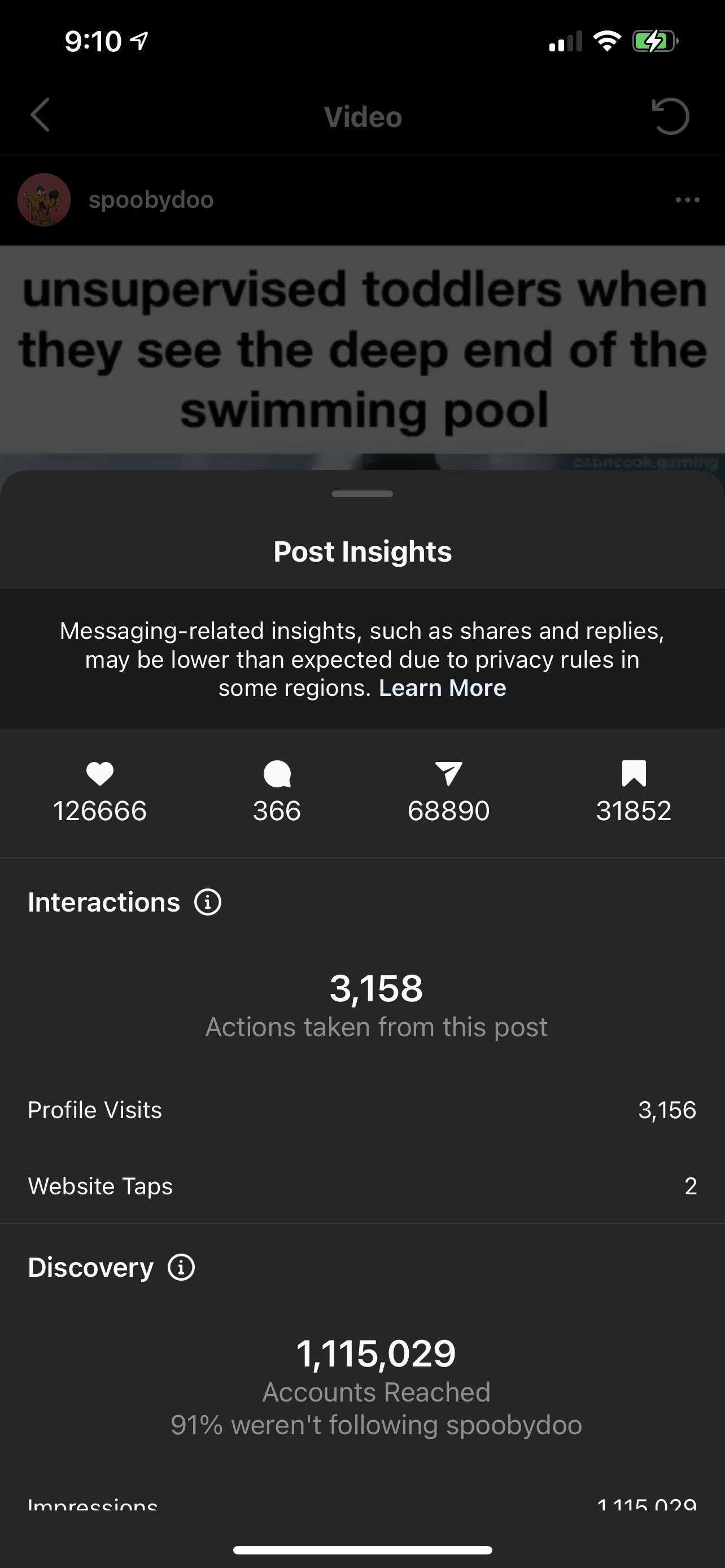The image size is (725, 1568).
Task: Show info about Discovery
Action: click(x=181, y=1267)
